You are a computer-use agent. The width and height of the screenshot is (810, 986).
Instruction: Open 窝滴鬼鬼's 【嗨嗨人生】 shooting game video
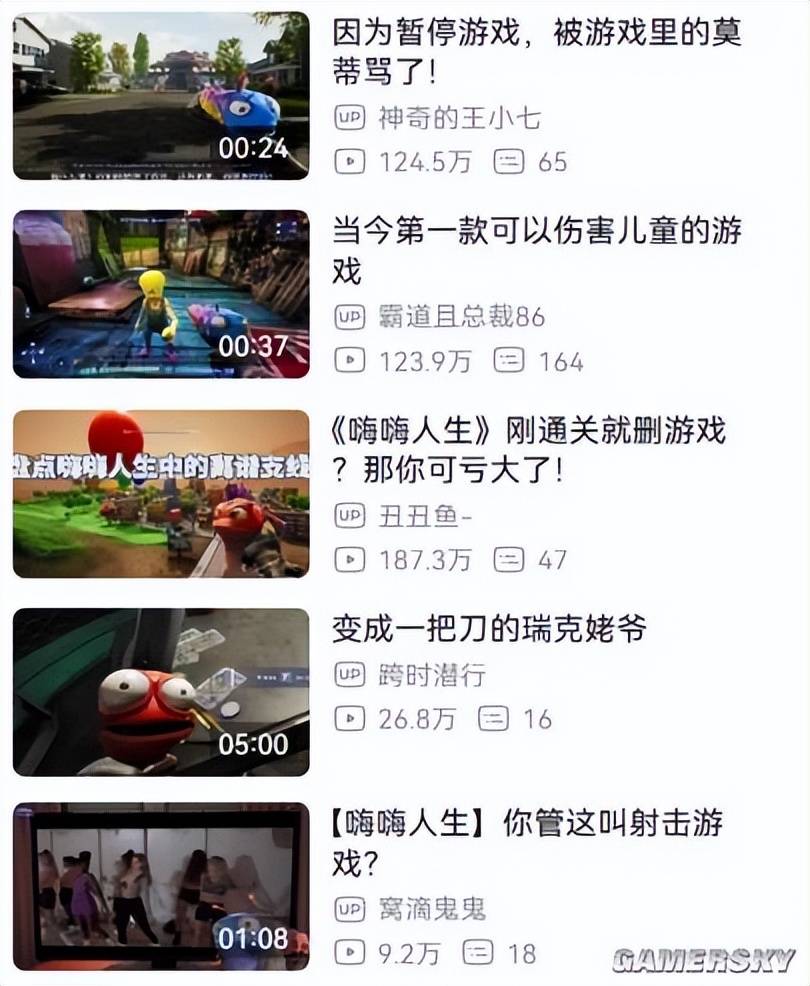pyautogui.click(x=160, y=886)
